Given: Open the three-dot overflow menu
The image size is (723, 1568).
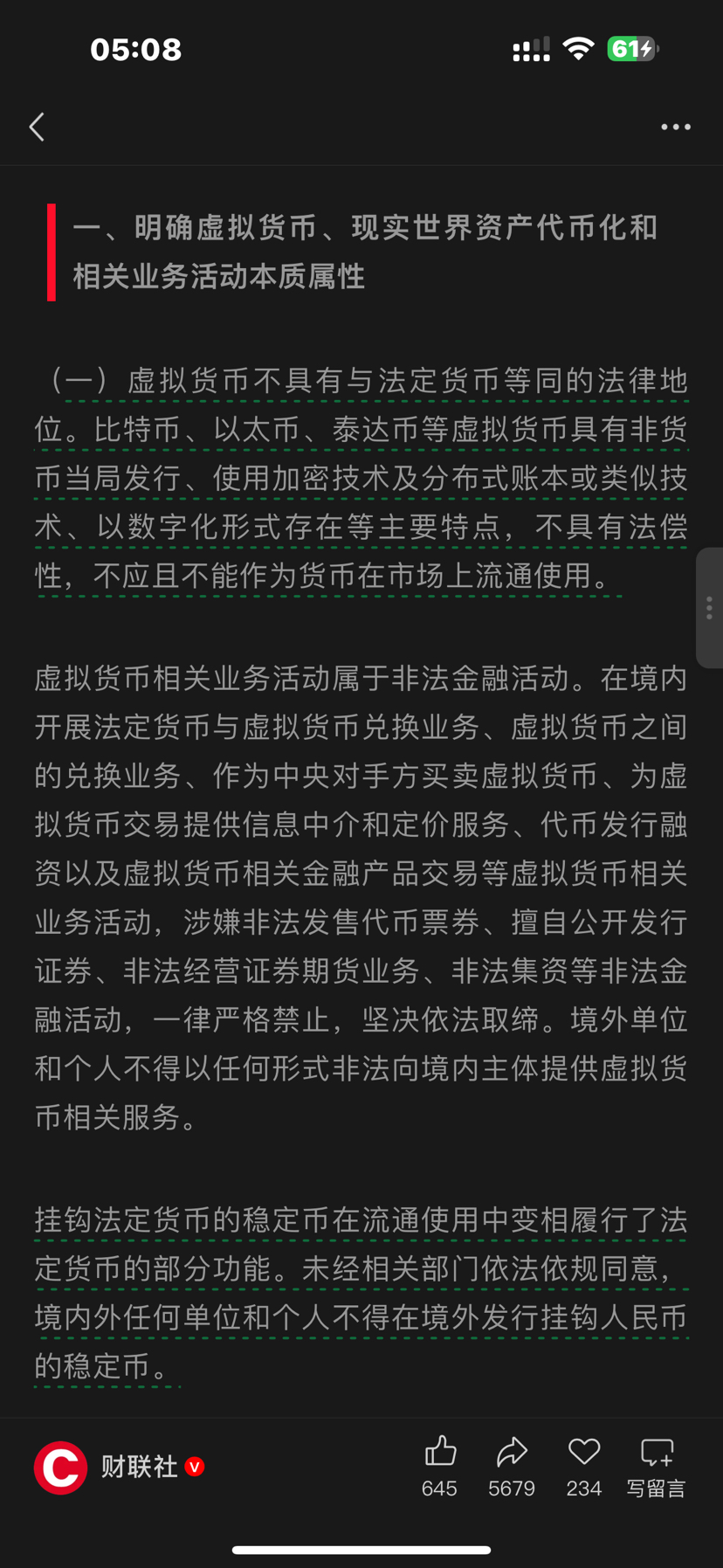Looking at the screenshot, I should tap(675, 128).
